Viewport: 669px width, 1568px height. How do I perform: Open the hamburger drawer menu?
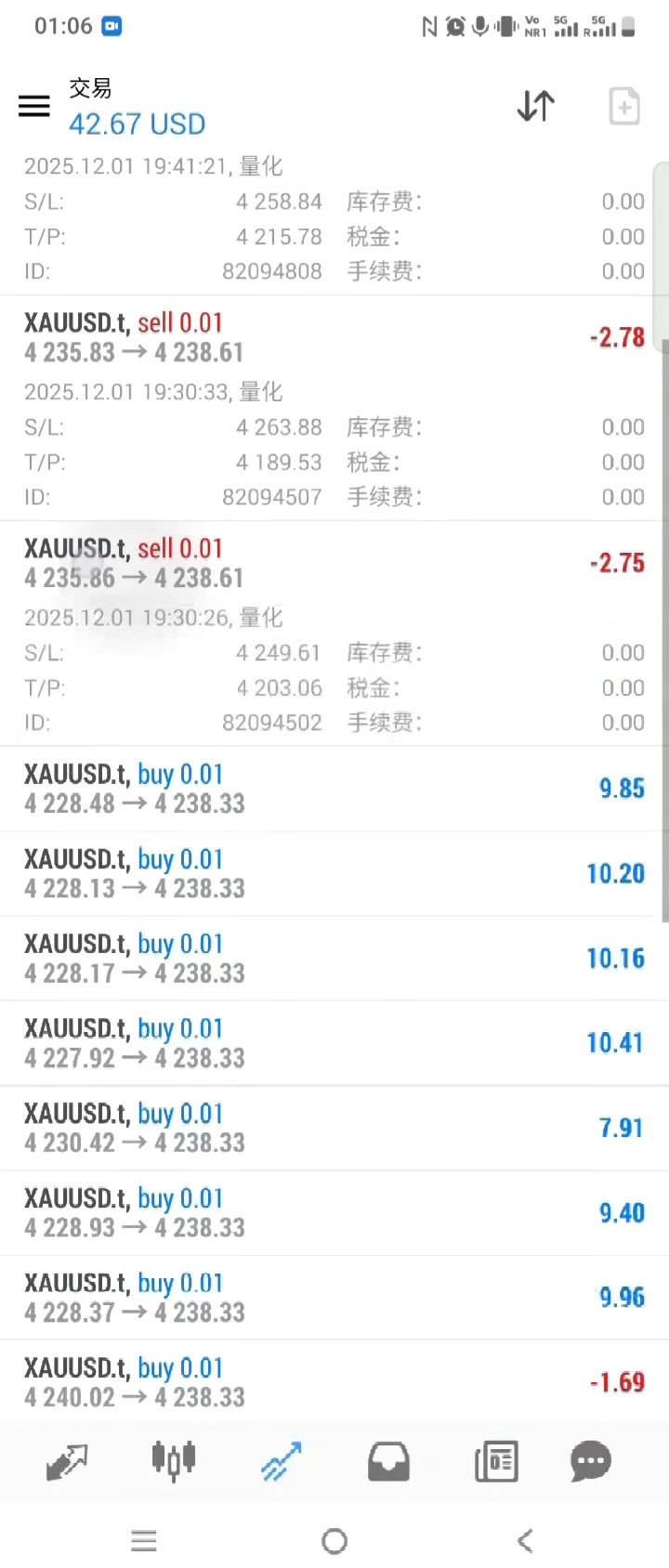point(34,106)
